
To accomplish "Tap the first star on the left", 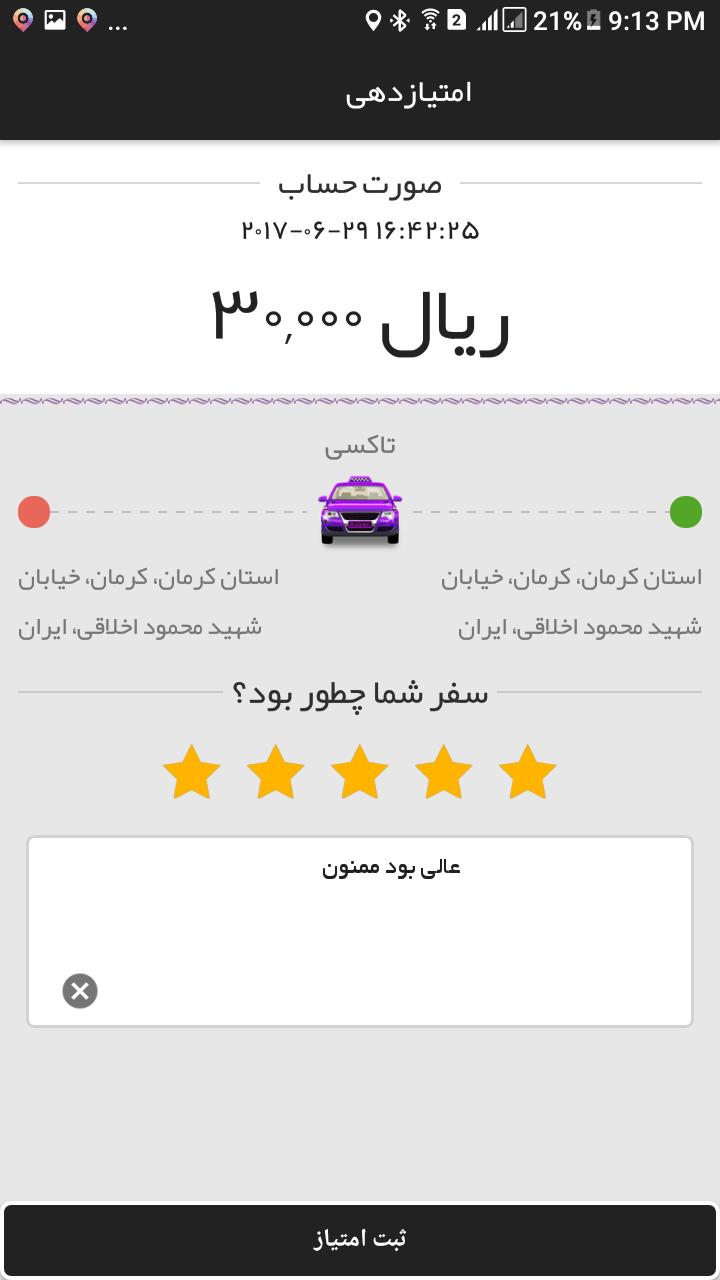I will [191, 773].
